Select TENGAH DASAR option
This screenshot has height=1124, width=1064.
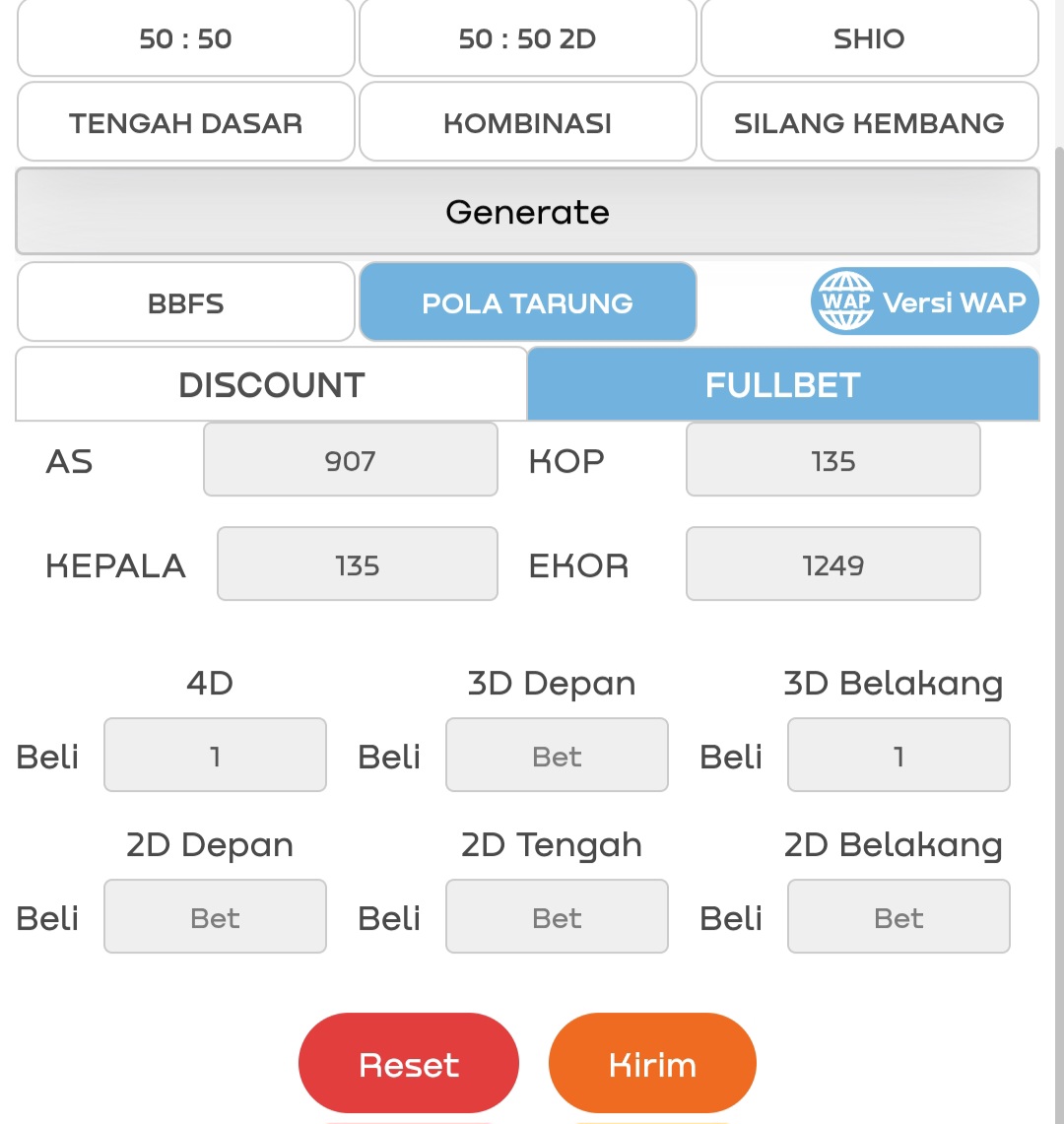pos(185,123)
